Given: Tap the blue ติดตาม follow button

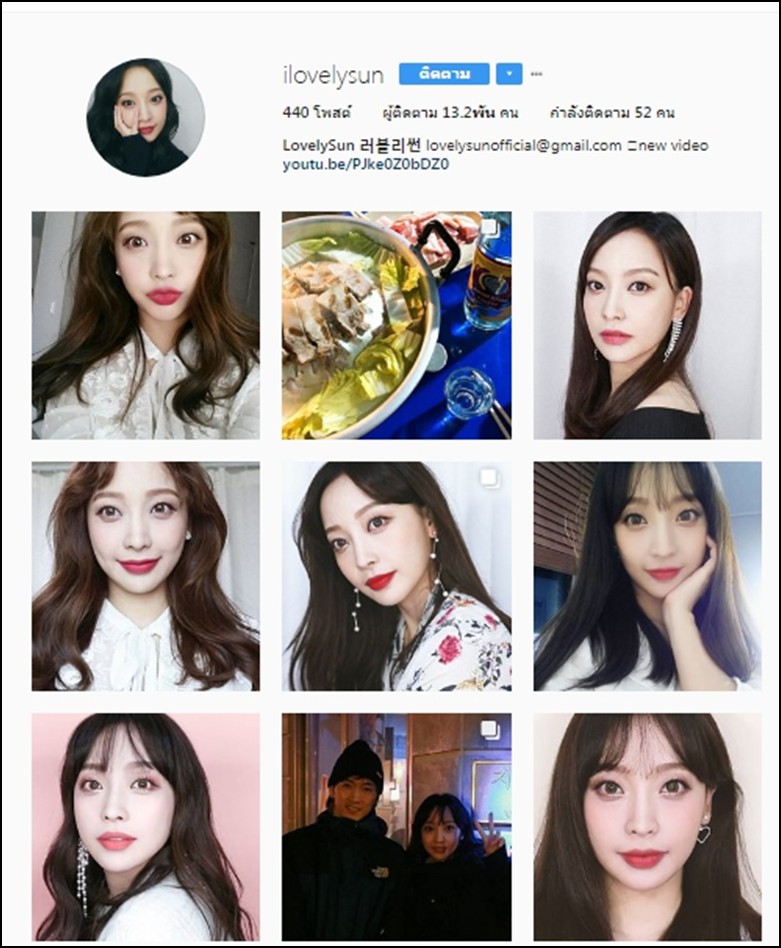Looking at the screenshot, I should pyautogui.click(x=444, y=74).
